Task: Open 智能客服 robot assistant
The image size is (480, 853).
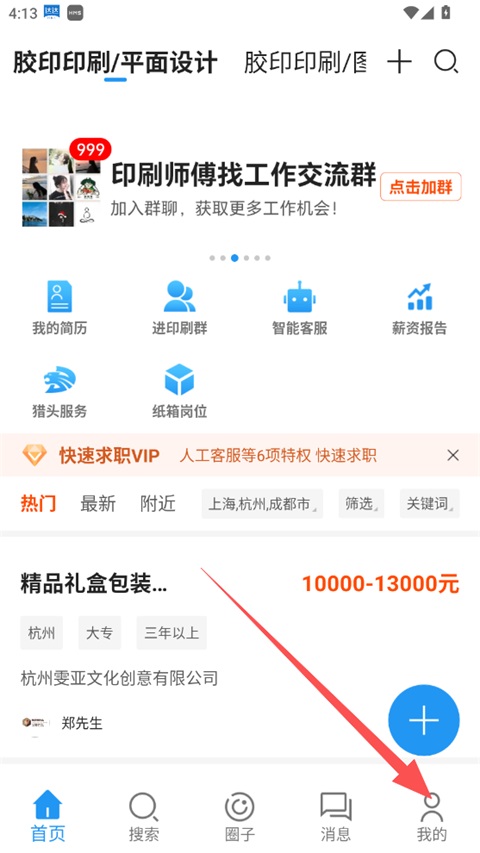Action: click(299, 307)
